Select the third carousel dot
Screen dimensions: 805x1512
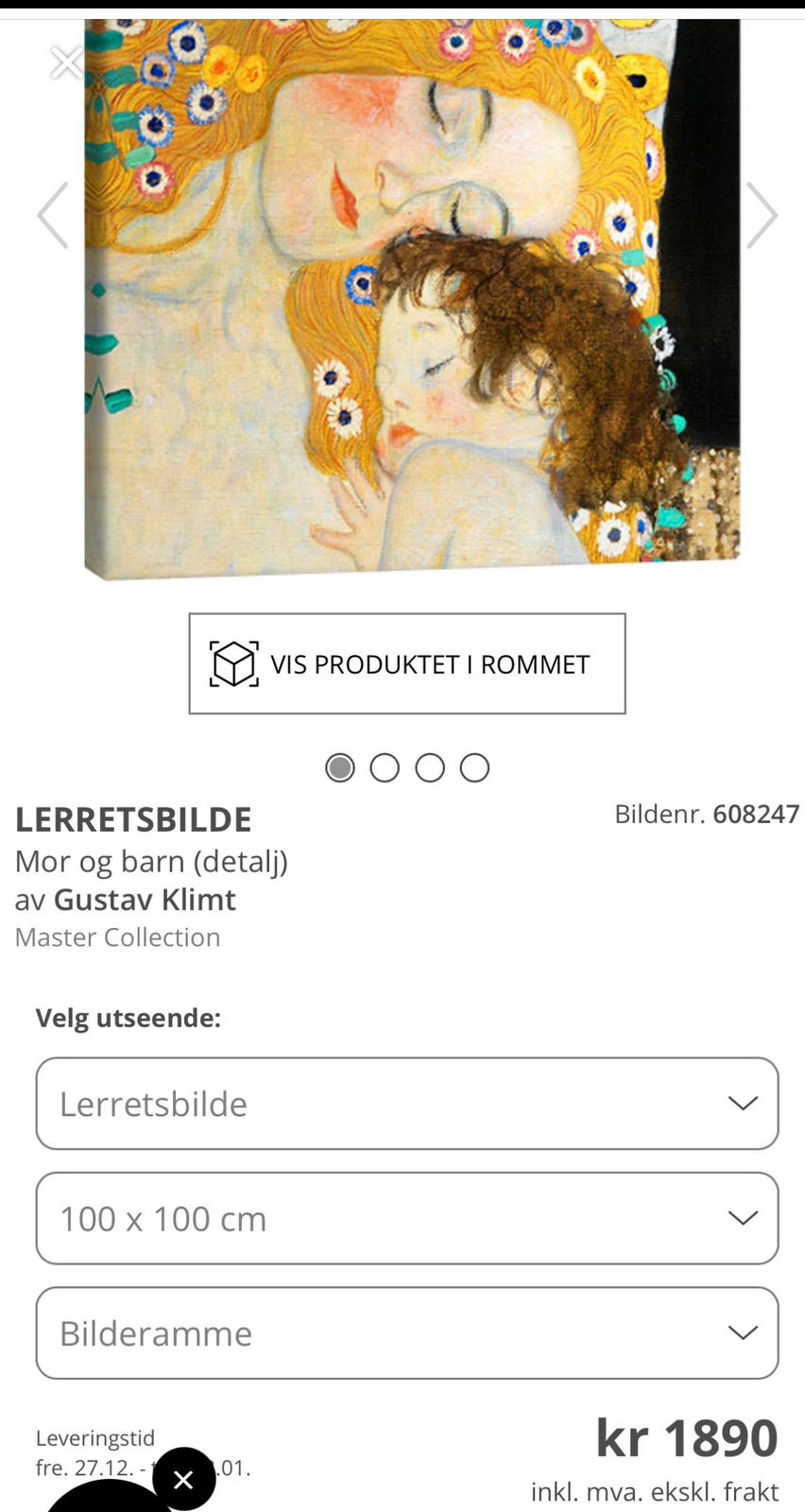pyautogui.click(x=430, y=767)
